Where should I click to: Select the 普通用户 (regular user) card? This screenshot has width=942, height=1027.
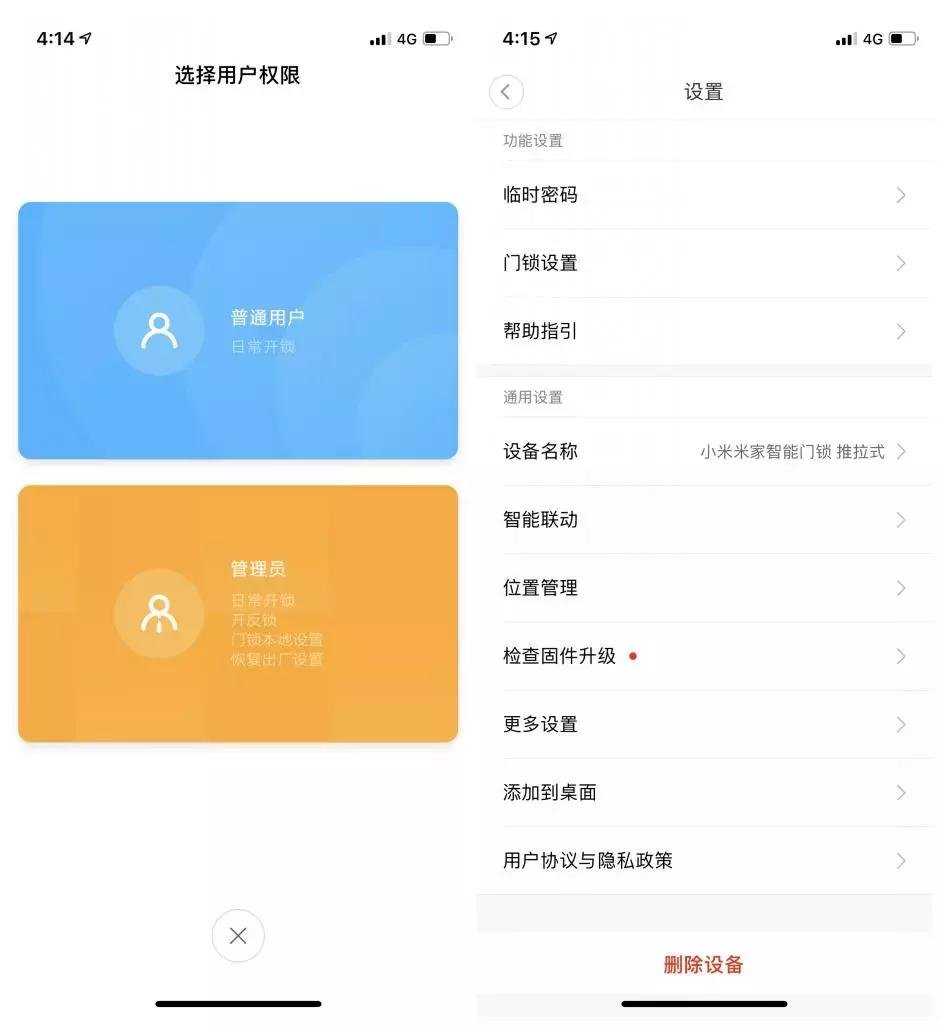click(x=237, y=330)
